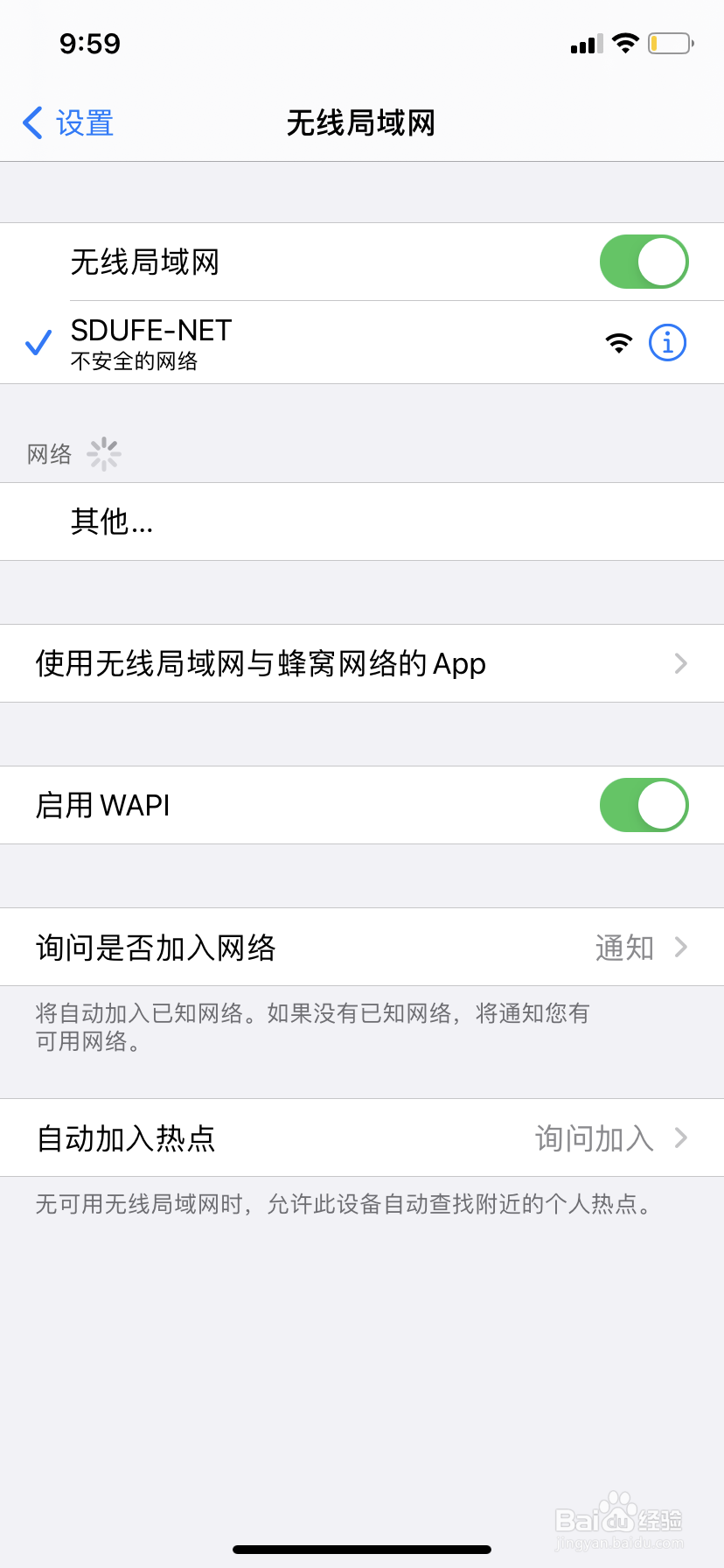
Task: Tap the loading spinner next to 网络
Action: (103, 454)
